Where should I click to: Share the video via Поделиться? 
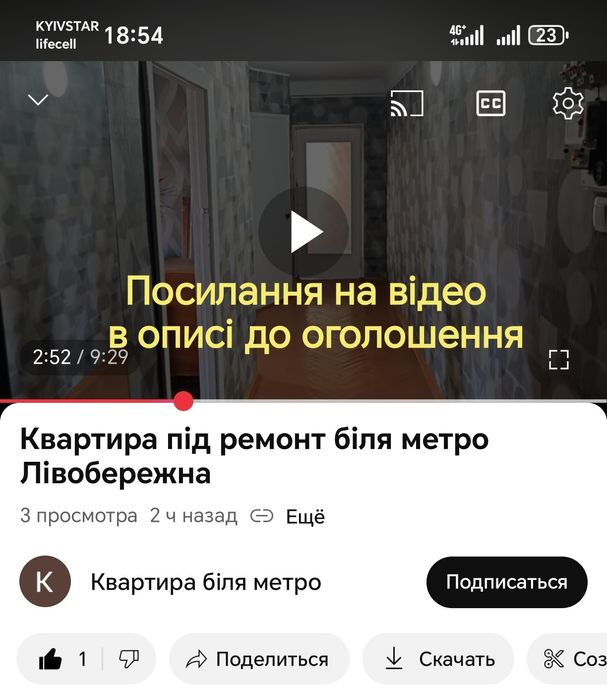tap(258, 659)
